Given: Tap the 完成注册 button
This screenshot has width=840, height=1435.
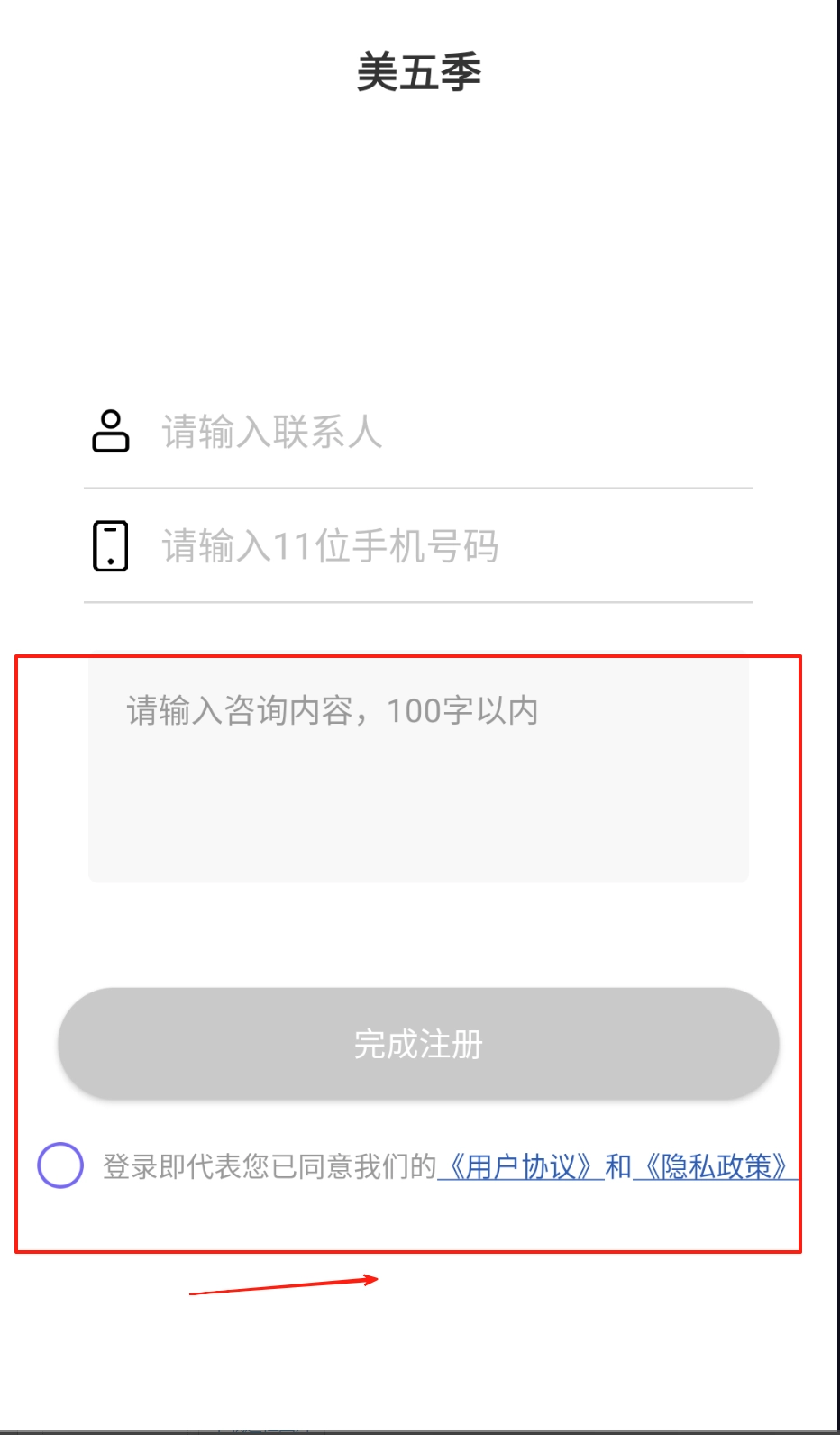Looking at the screenshot, I should (x=418, y=1044).
